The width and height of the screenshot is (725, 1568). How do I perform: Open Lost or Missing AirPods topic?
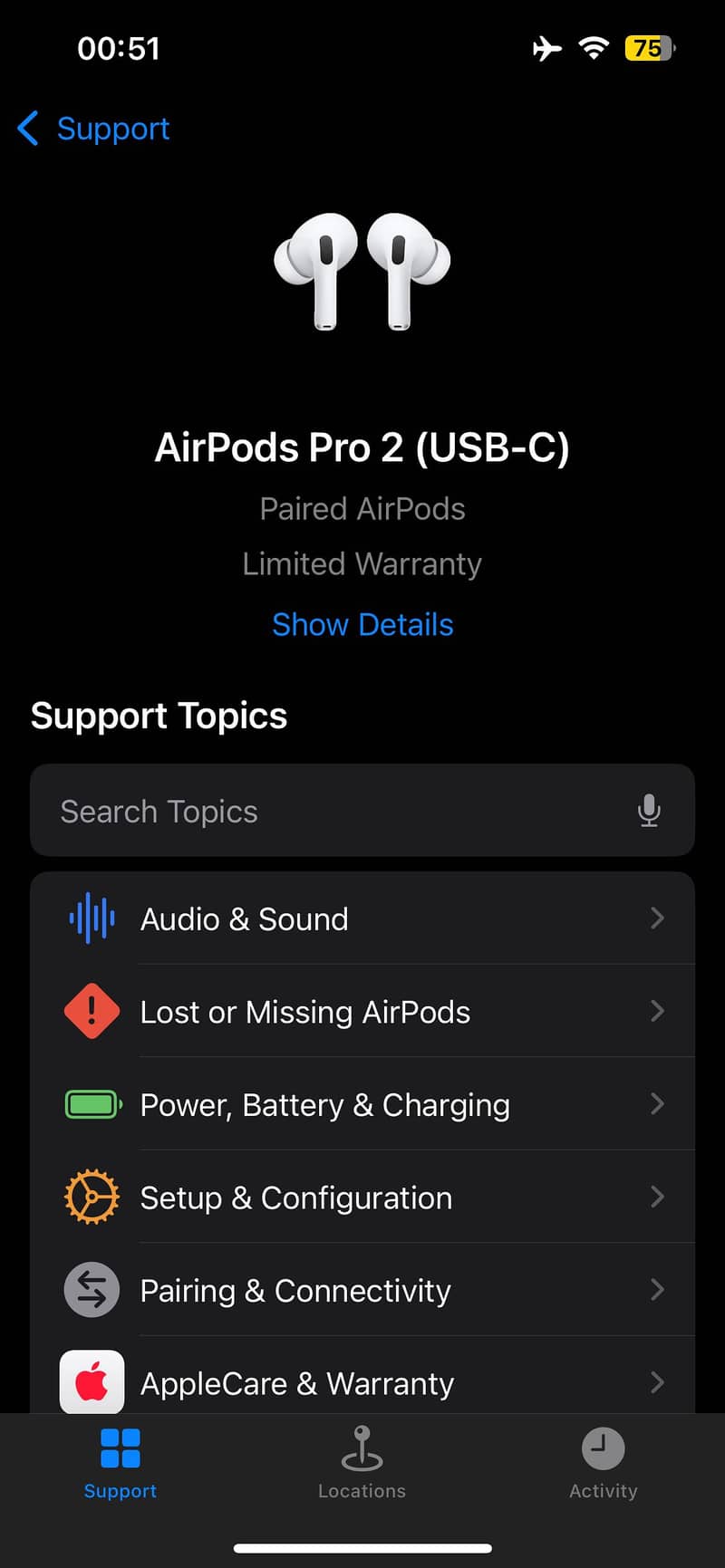click(x=362, y=1012)
